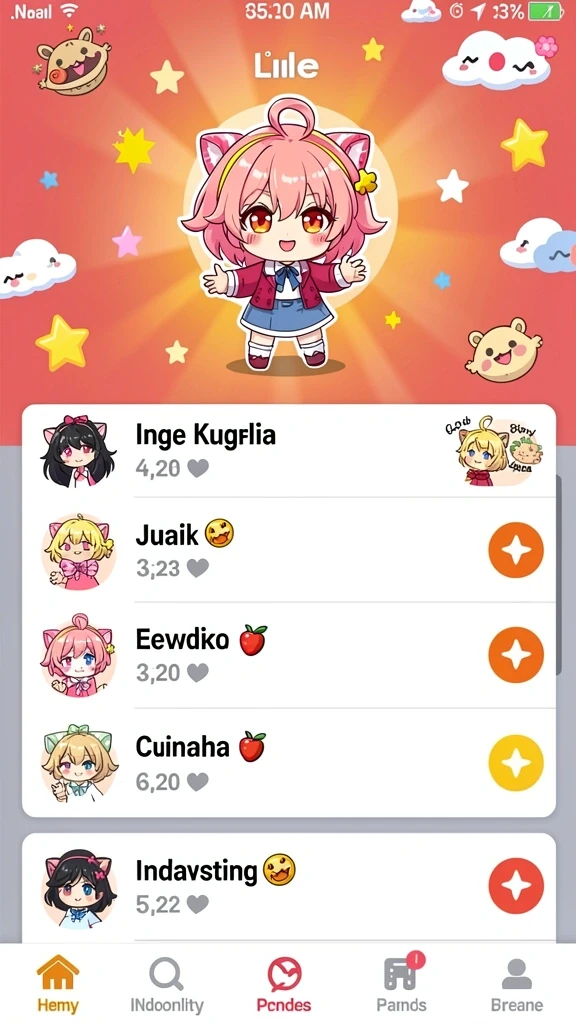Open Eewdko's profile row
Viewport: 576px width, 1024px height.
click(x=289, y=655)
